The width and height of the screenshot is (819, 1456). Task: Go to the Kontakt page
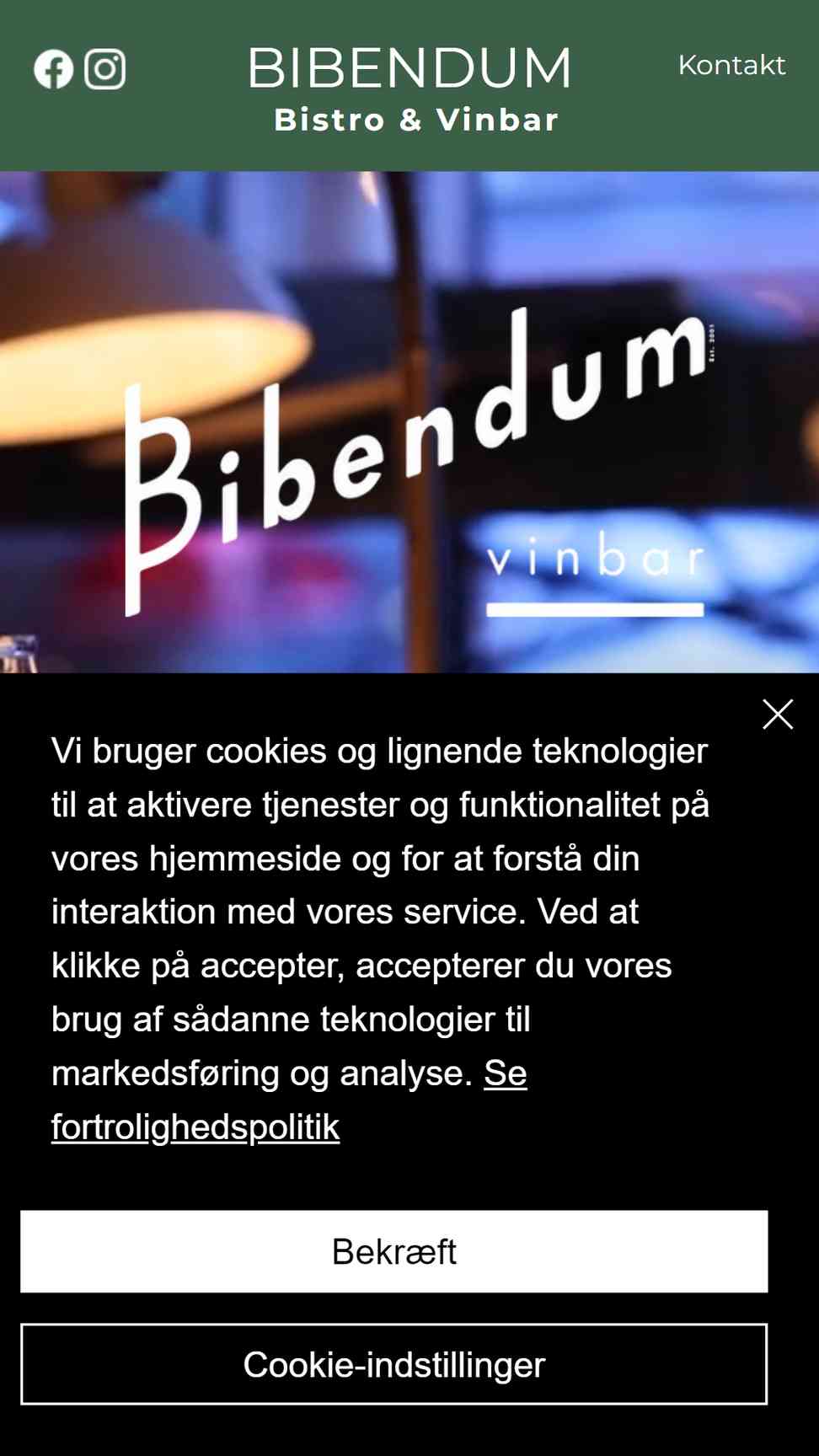(731, 65)
